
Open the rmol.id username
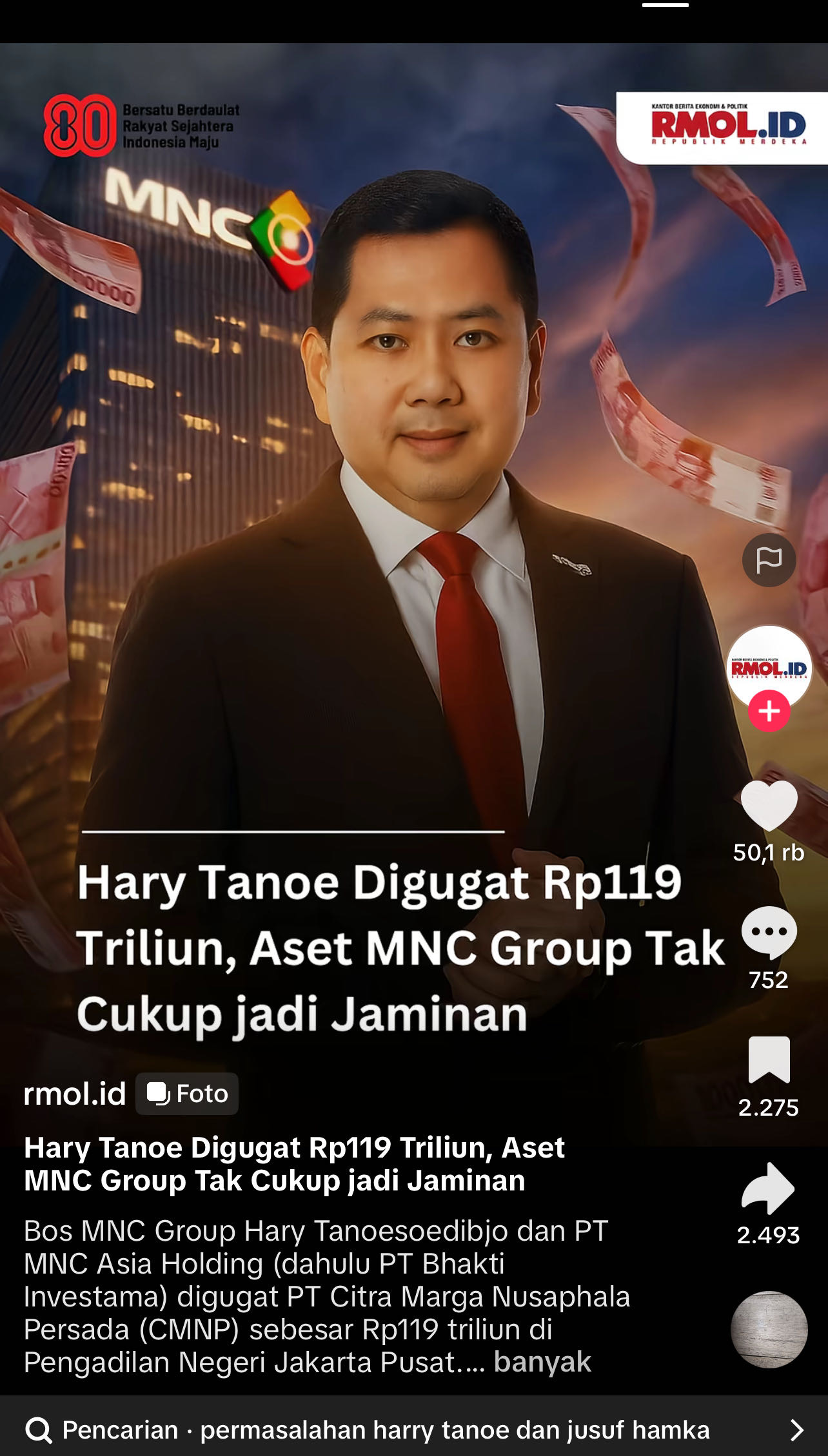pos(75,1094)
